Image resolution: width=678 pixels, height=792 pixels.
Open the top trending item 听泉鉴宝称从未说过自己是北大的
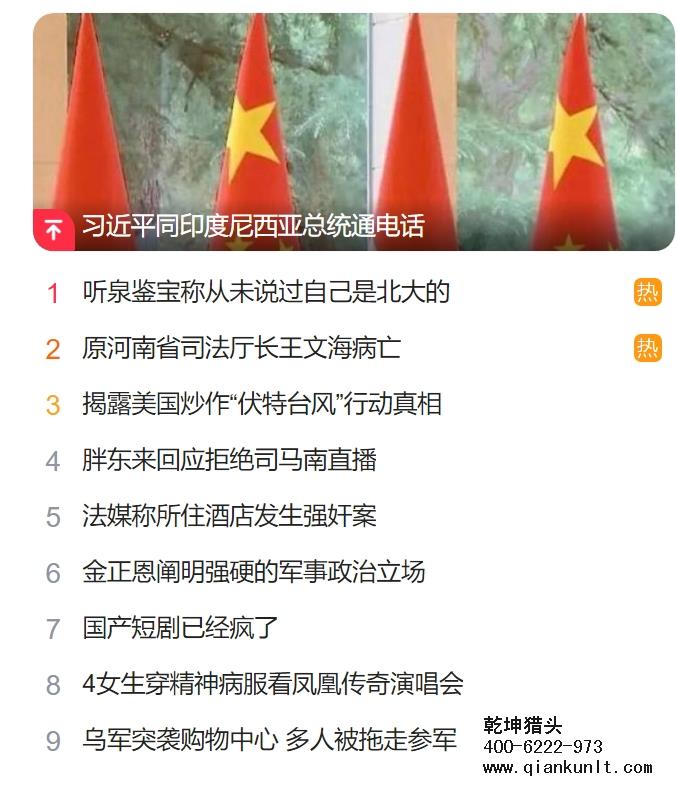tap(266, 292)
